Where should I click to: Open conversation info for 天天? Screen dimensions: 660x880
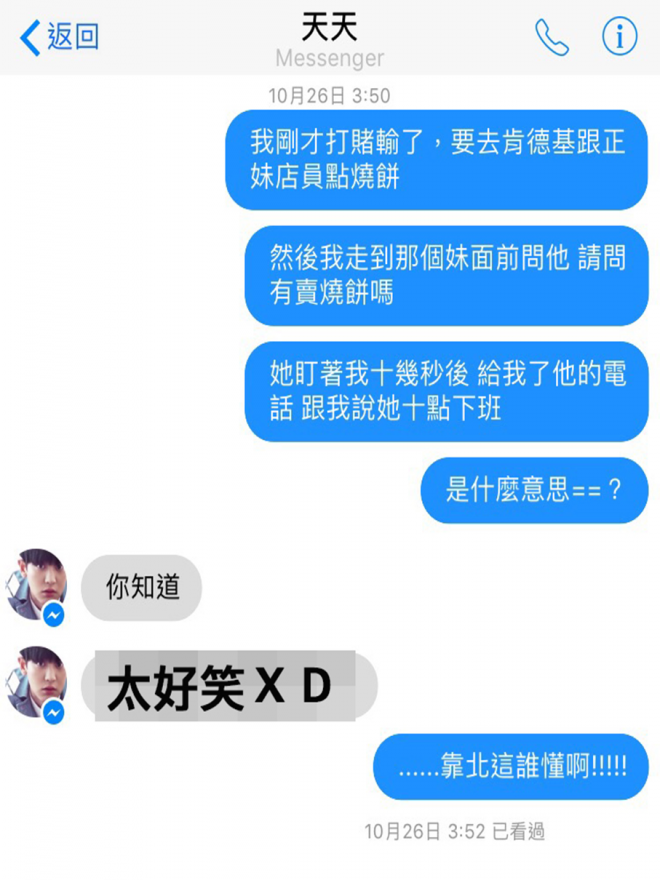619,38
